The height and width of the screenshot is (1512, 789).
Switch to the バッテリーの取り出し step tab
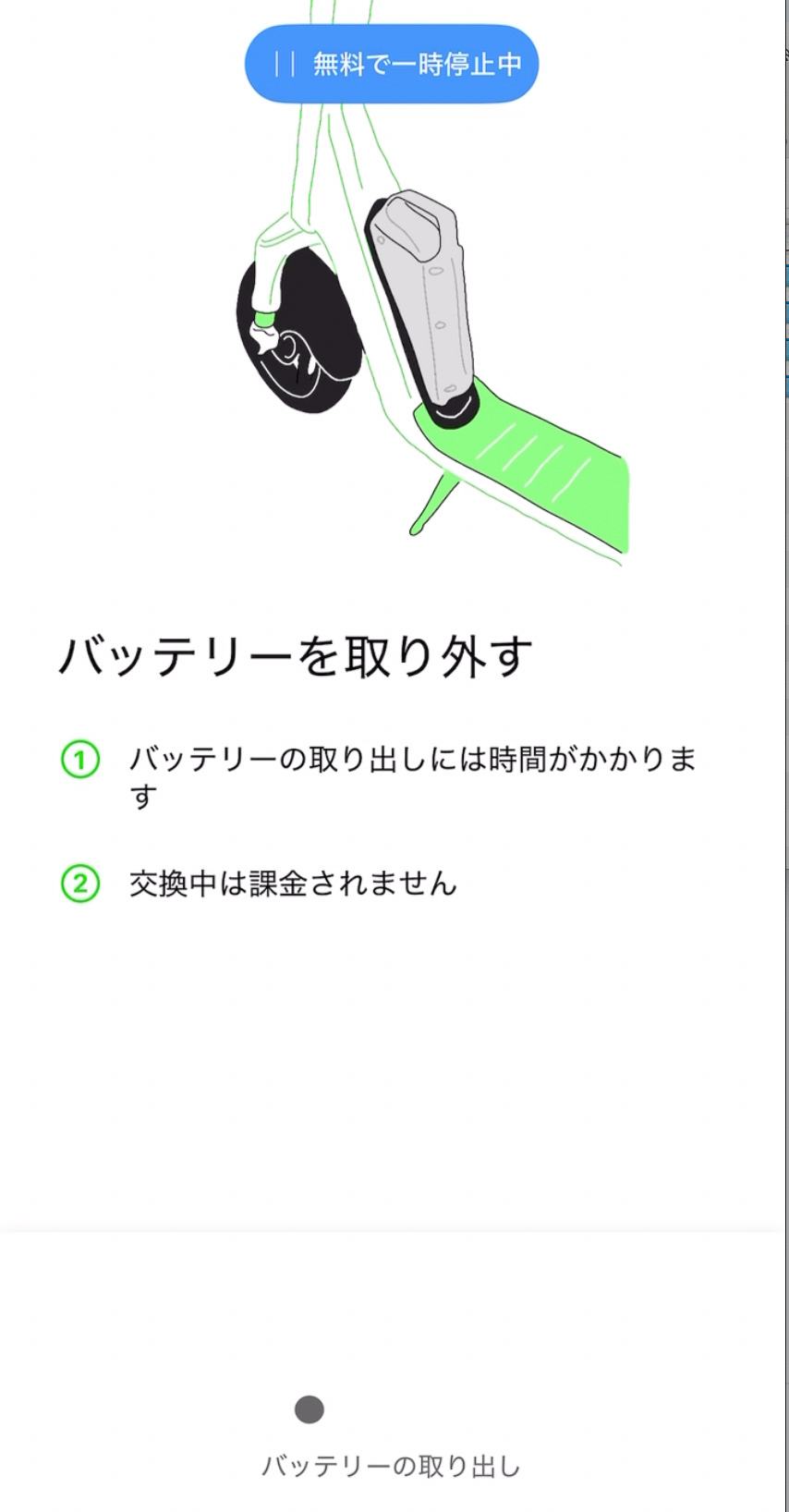[x=393, y=1463]
